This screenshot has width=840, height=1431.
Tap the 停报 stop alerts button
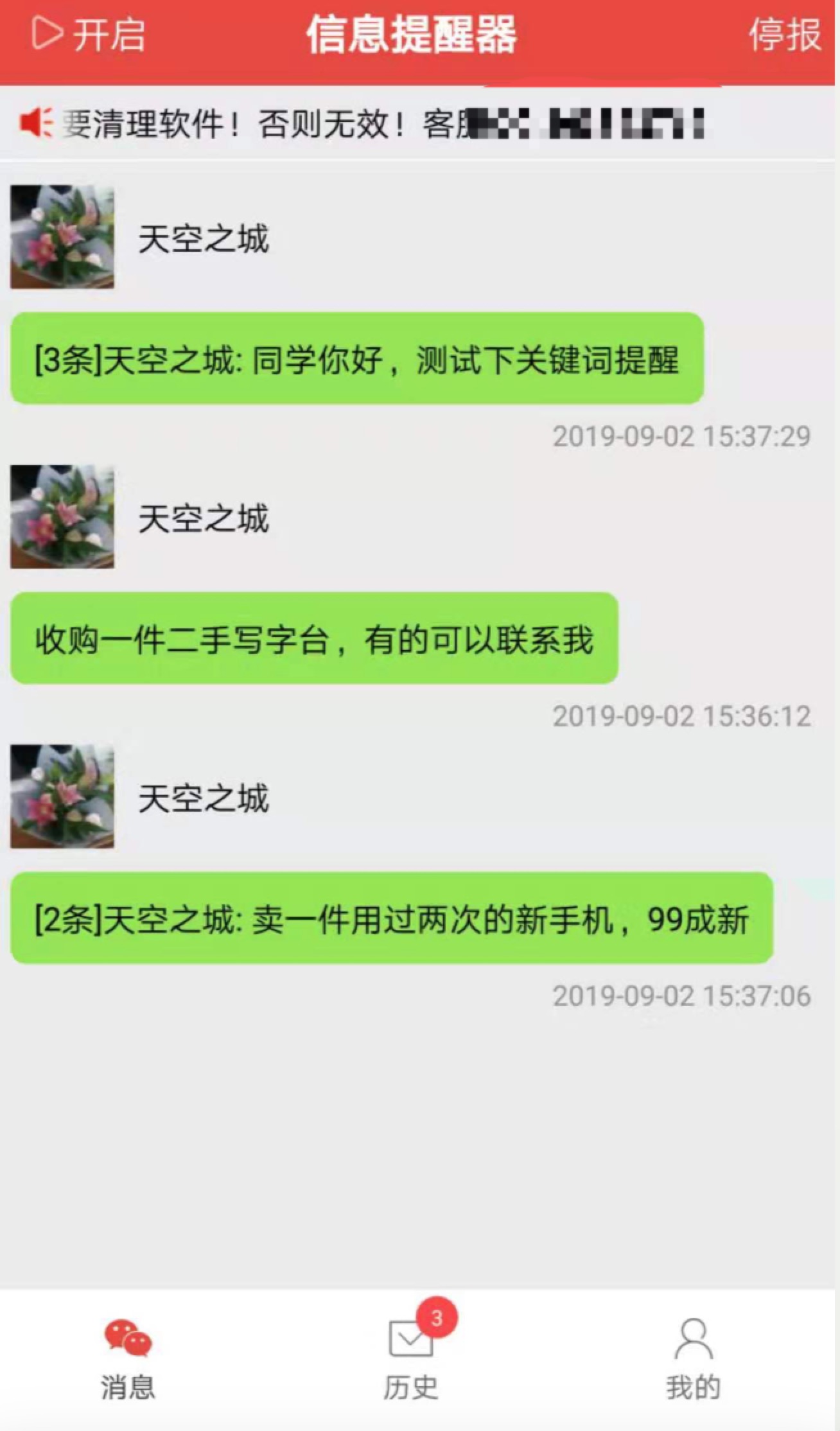[785, 34]
